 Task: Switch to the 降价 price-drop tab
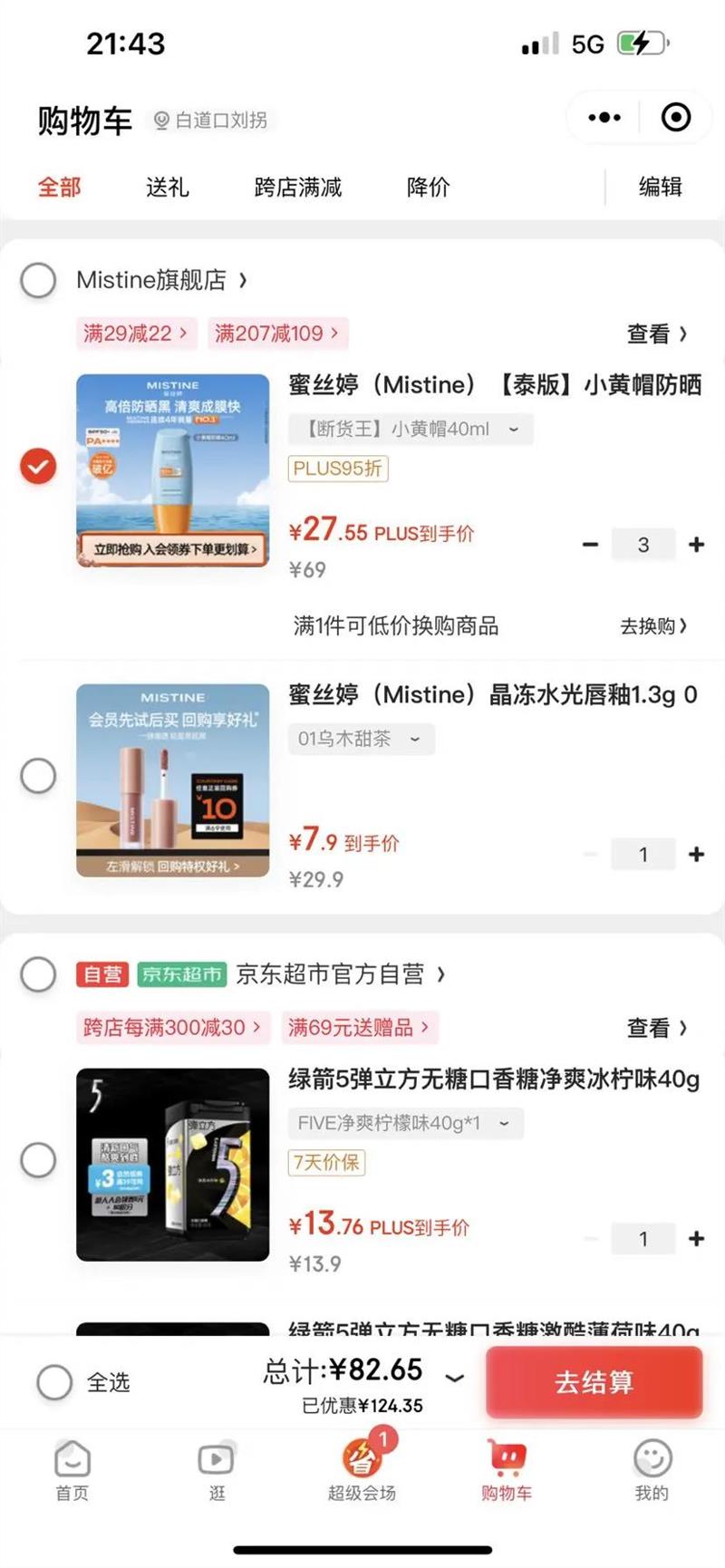[429, 187]
